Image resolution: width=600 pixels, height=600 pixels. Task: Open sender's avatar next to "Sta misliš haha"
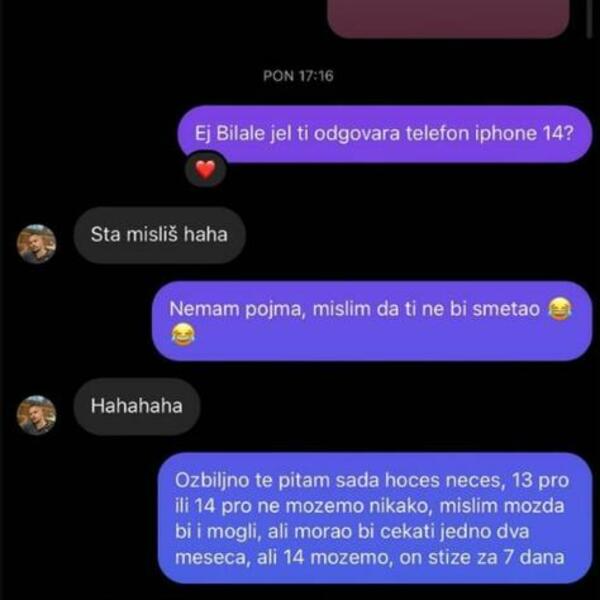tap(37, 243)
